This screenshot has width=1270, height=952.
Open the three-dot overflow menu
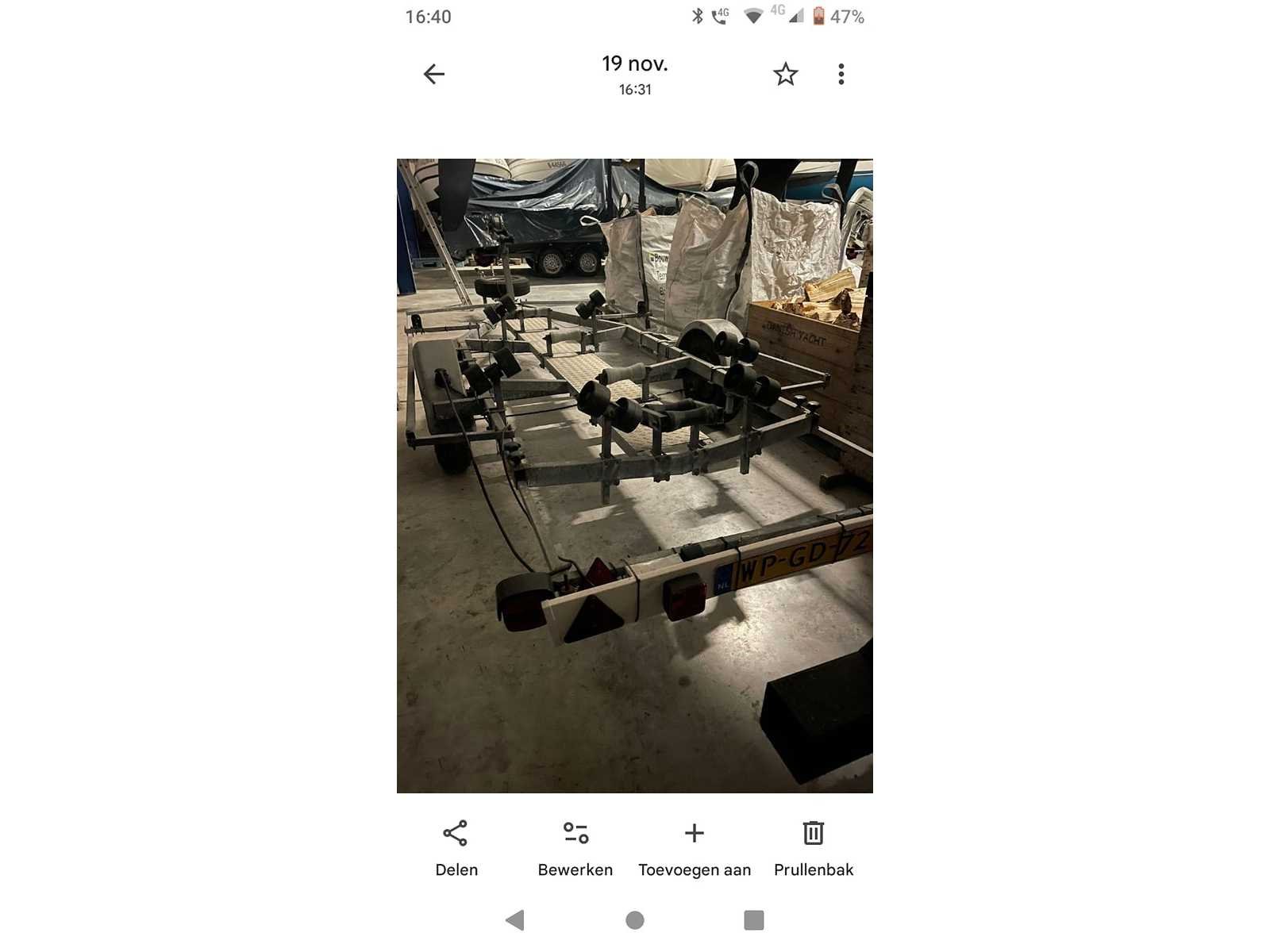(x=841, y=75)
